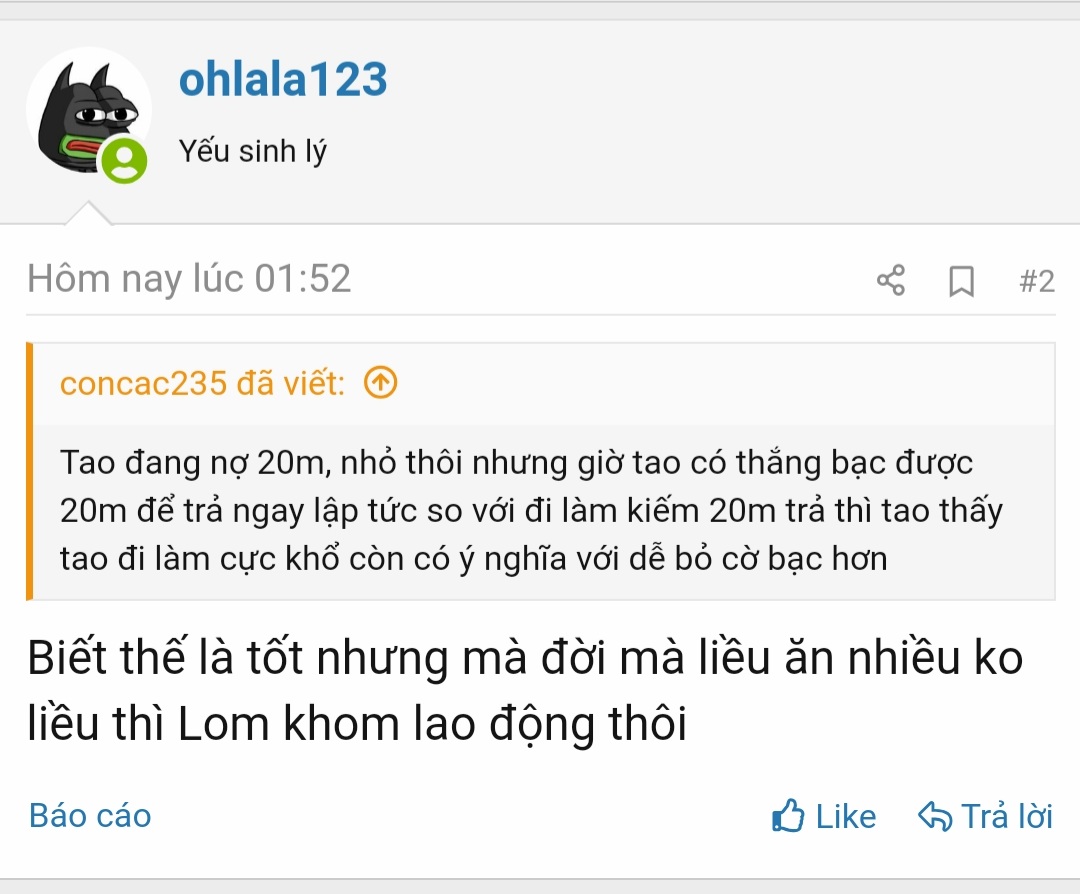Open the post timestamp Hôm nay lúc 01:52
The height and width of the screenshot is (894, 1080).
coord(189,279)
